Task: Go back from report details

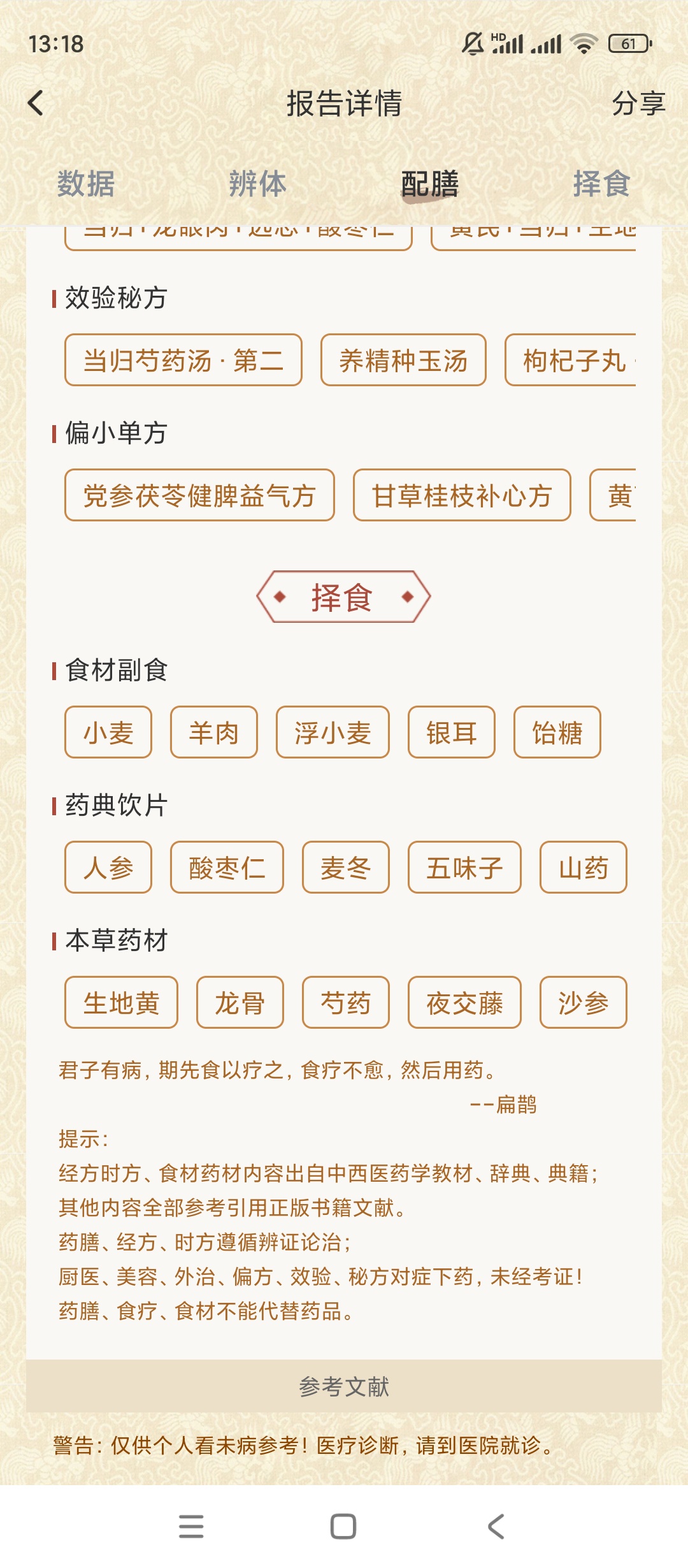Action: pos(36,103)
